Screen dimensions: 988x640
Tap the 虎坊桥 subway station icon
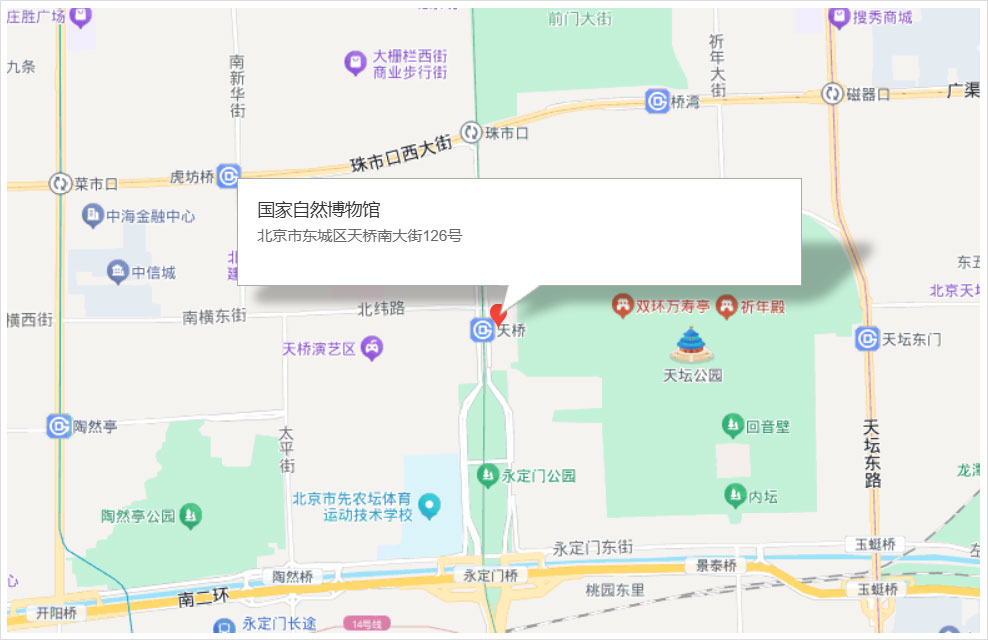pos(229,177)
